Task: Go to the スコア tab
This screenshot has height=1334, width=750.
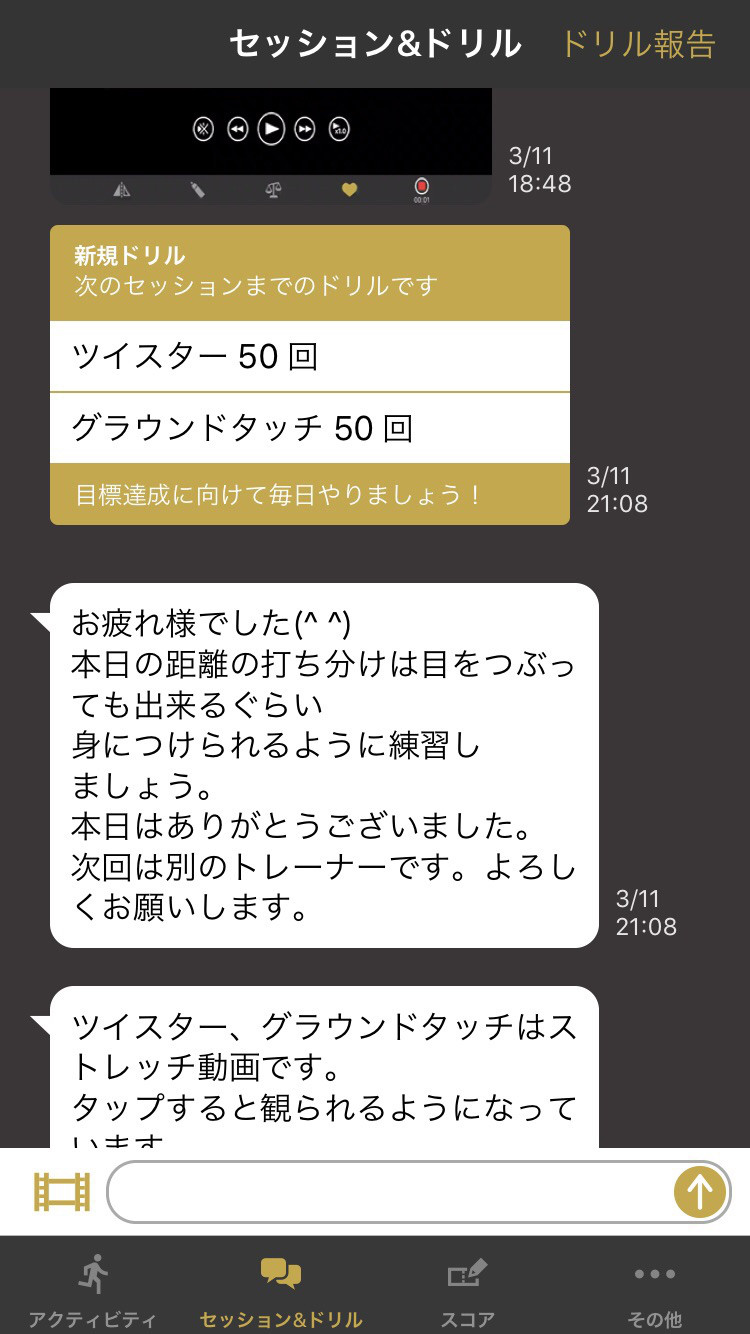Action: pyautogui.click(x=468, y=1291)
